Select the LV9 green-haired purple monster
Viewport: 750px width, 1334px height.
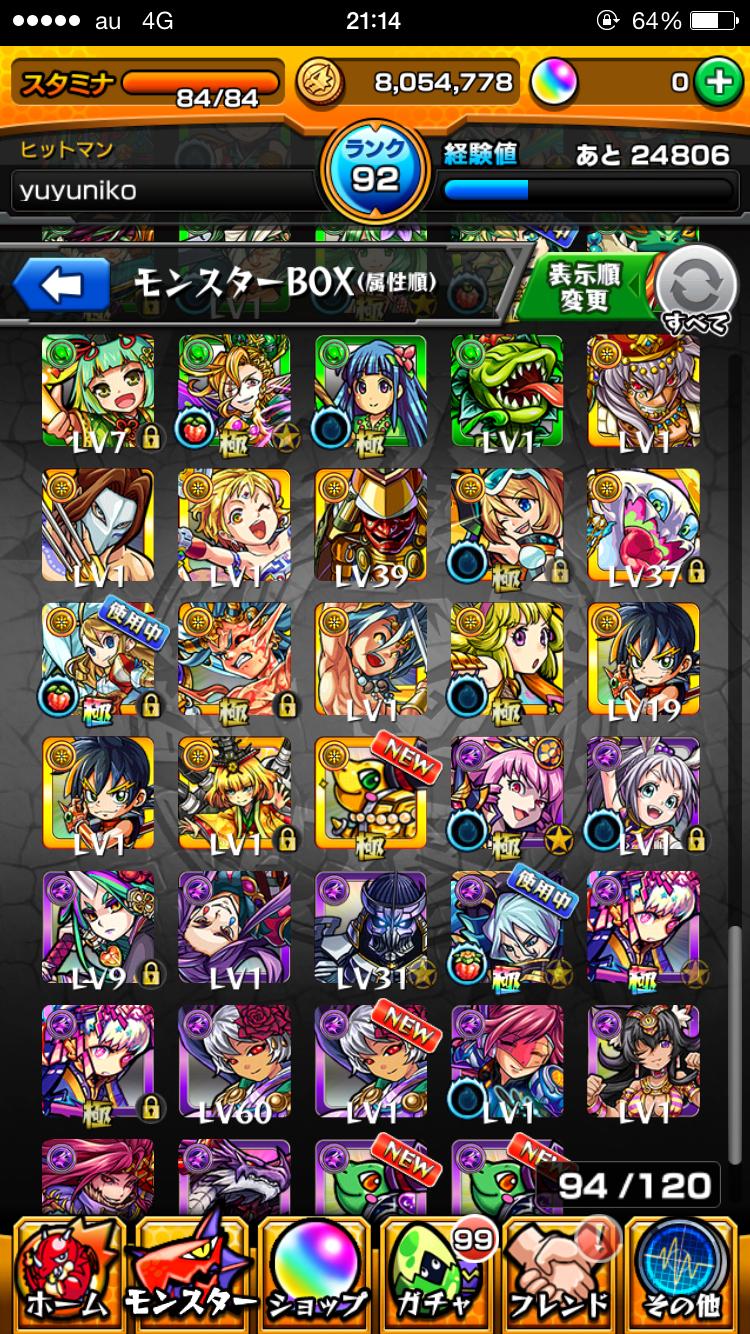click(98, 927)
